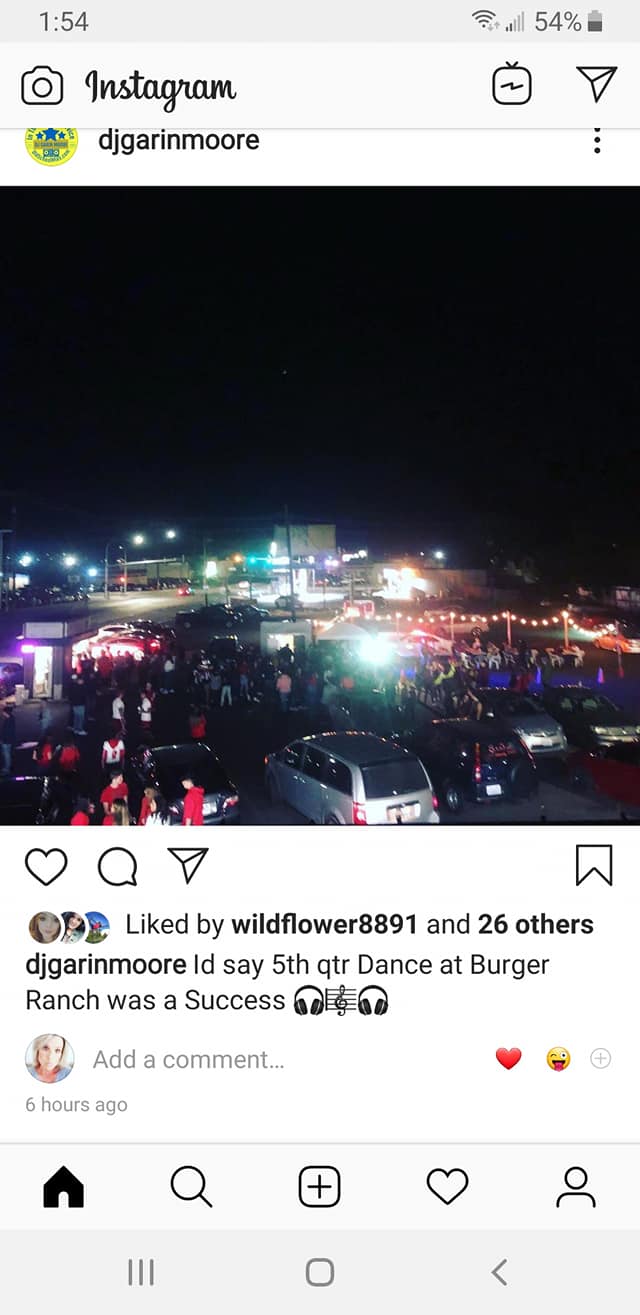The height and width of the screenshot is (1315, 640).
Task: Open IGTV from the top bar
Action: (x=511, y=86)
